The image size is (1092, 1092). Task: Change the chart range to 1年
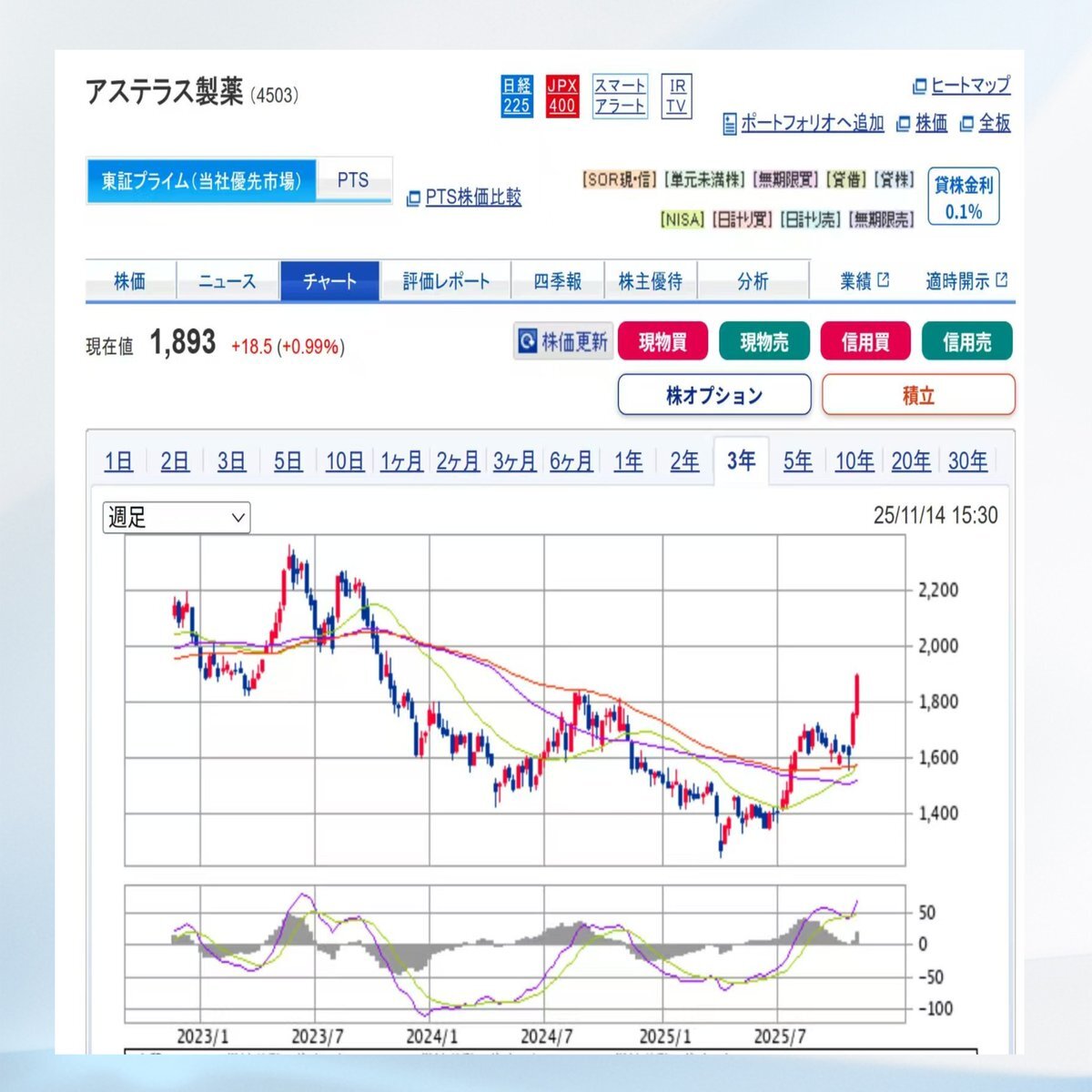tap(628, 461)
